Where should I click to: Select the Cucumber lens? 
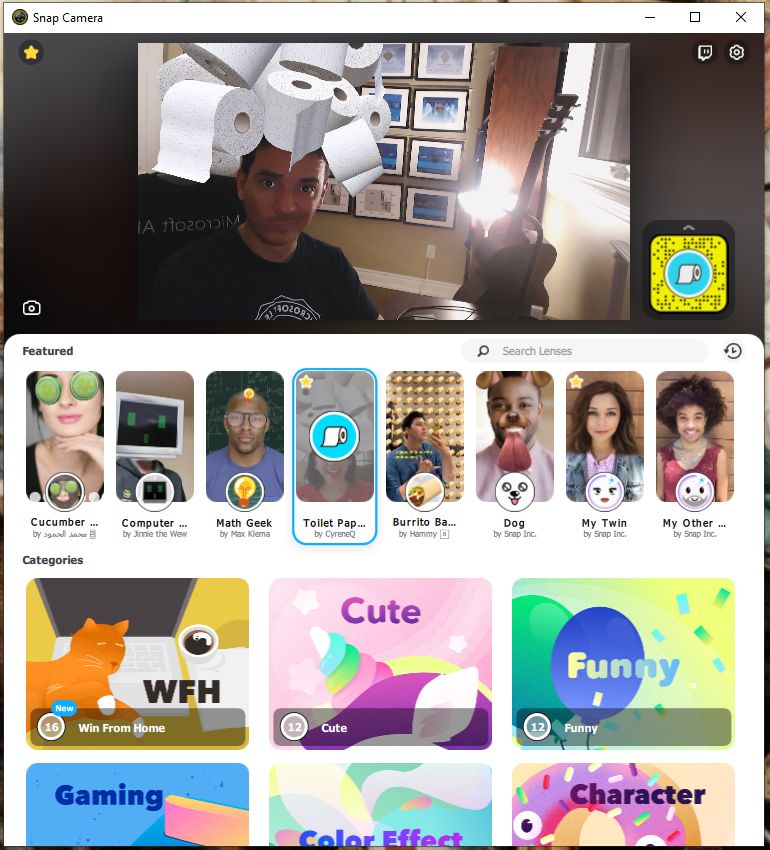point(65,440)
